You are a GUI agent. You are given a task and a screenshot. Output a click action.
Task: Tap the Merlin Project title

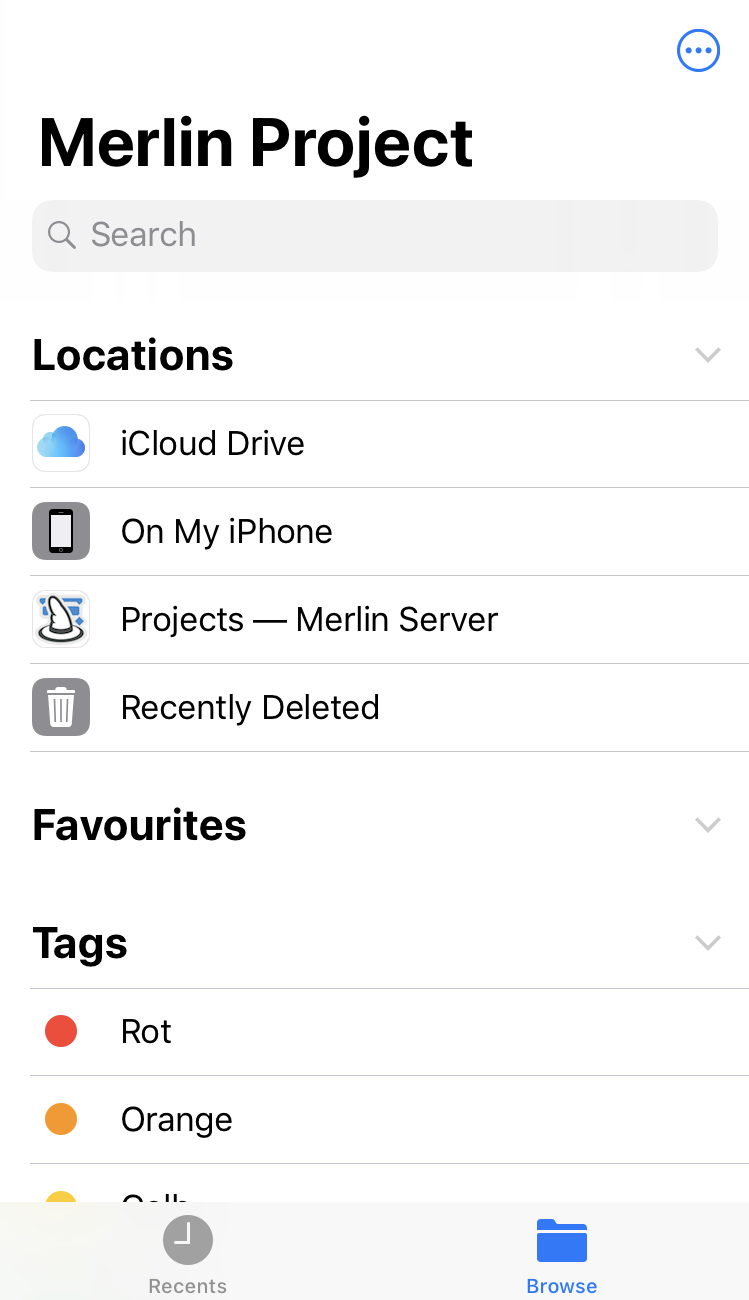255,142
